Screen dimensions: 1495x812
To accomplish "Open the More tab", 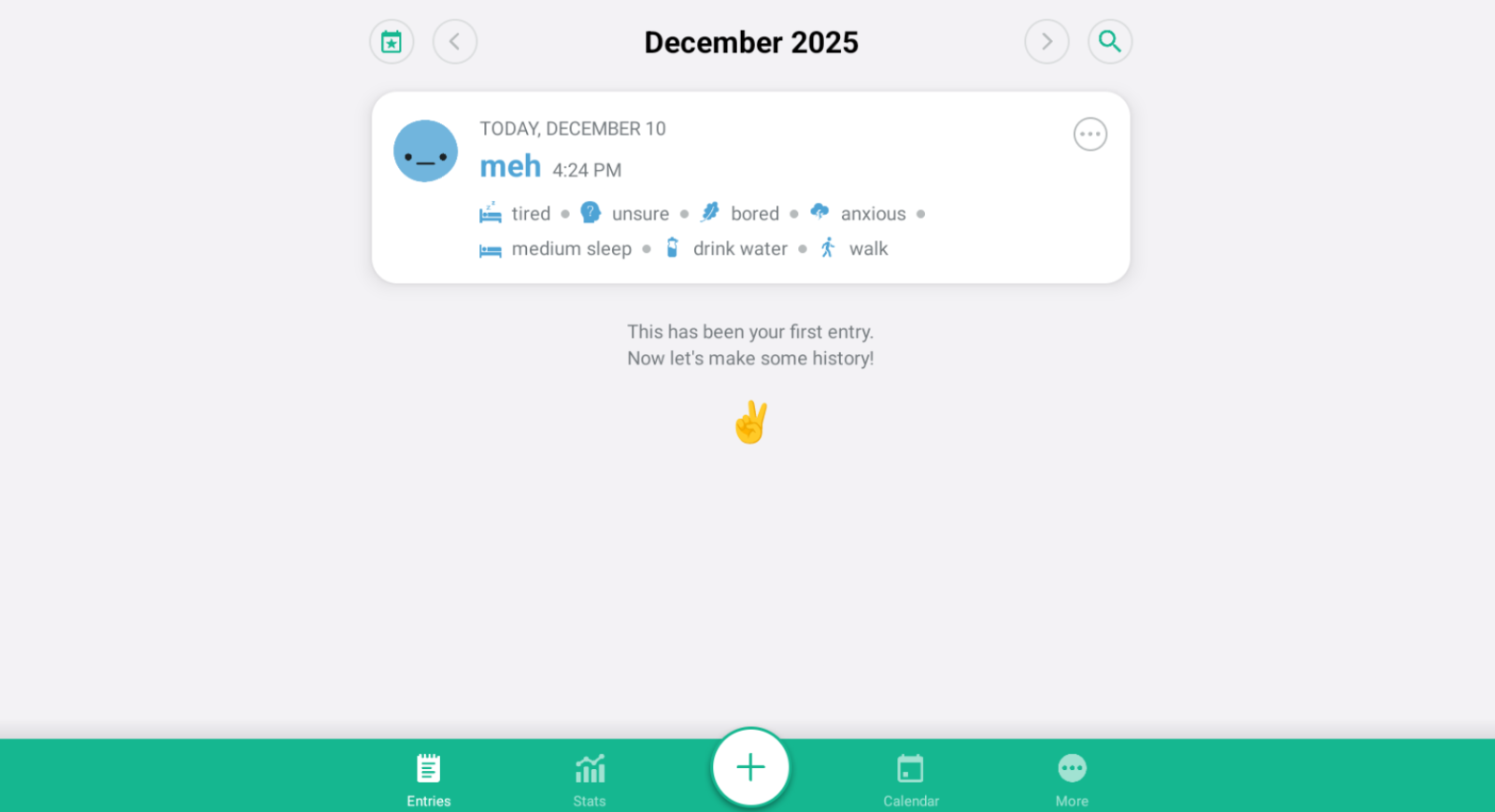I will [x=1072, y=780].
